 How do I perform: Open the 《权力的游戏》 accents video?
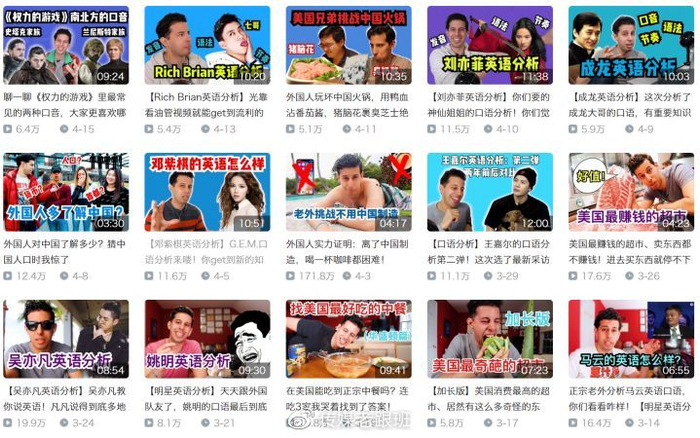click(x=65, y=45)
